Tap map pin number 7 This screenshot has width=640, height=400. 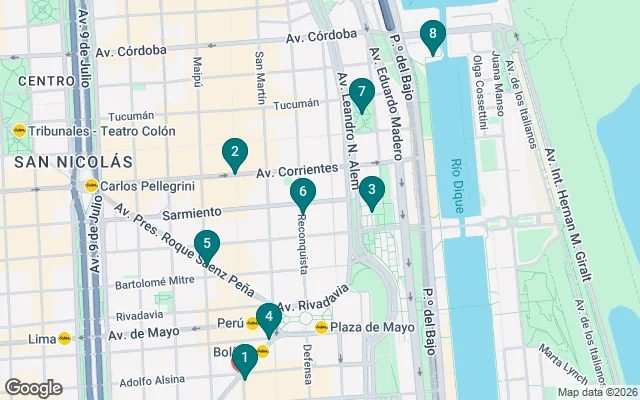point(361,92)
